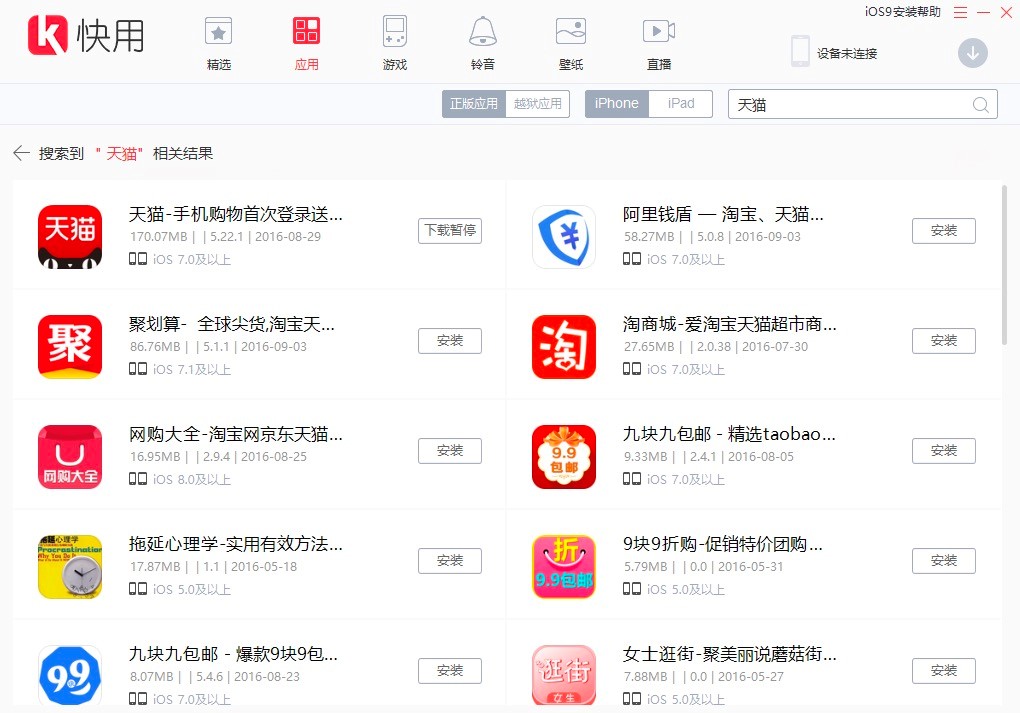
Task: Switch to the 游戏 games tab
Action: [394, 44]
